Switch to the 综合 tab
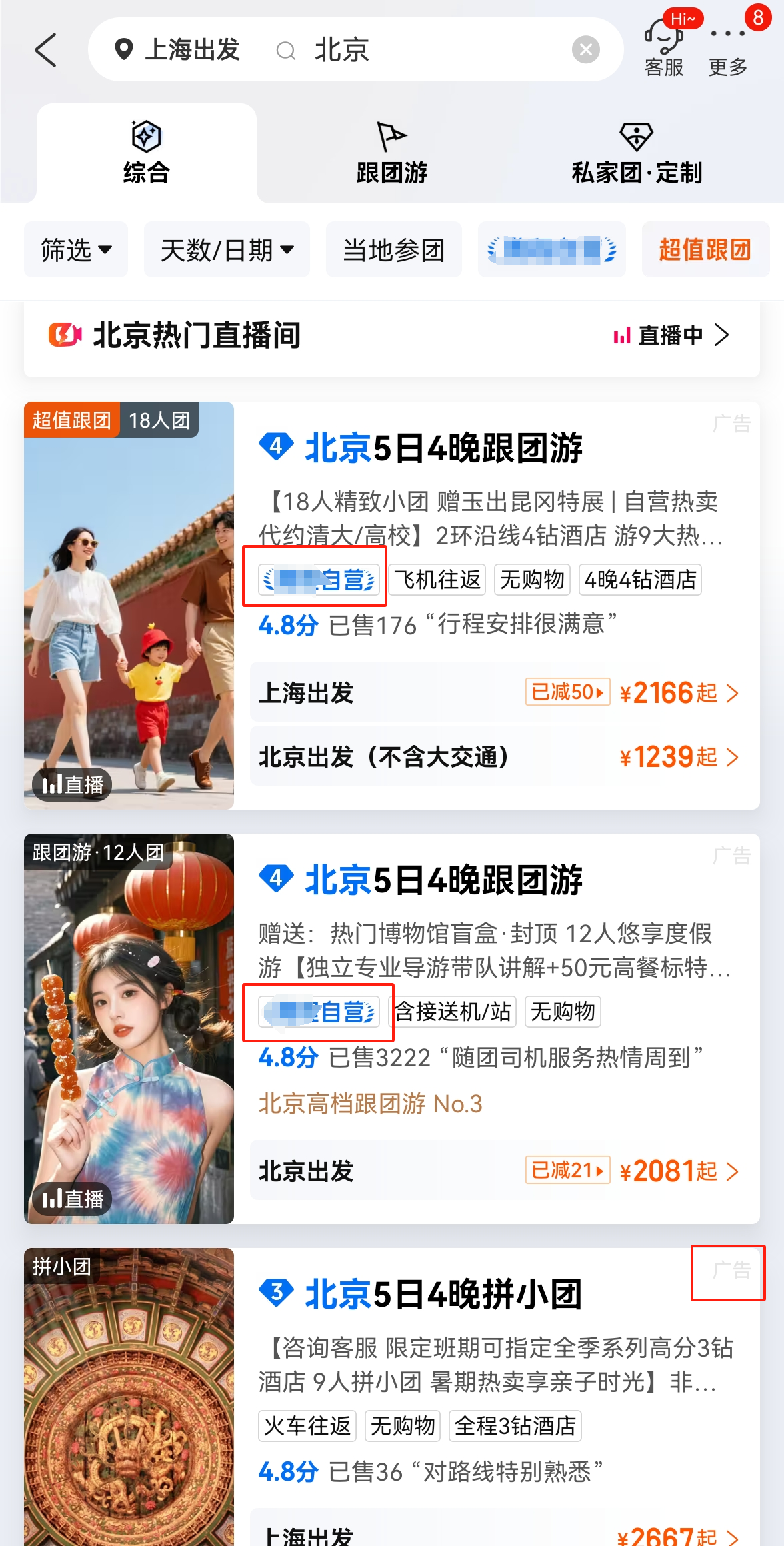The height and width of the screenshot is (1546, 784). 147,153
